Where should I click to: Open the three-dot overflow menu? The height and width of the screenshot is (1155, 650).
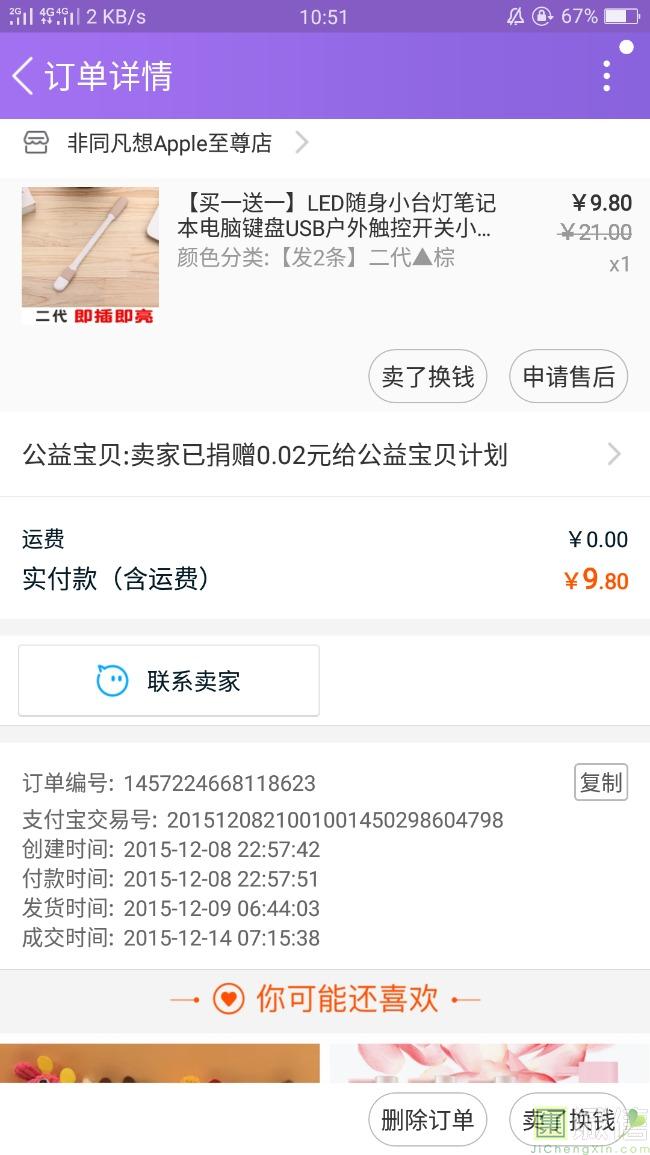click(606, 76)
